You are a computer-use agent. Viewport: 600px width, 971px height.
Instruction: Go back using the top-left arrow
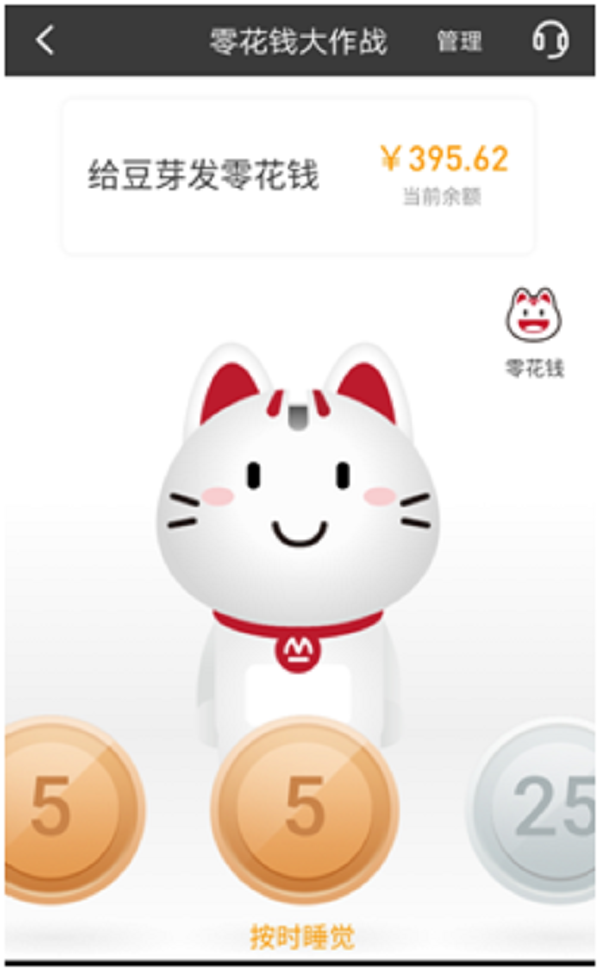point(44,40)
